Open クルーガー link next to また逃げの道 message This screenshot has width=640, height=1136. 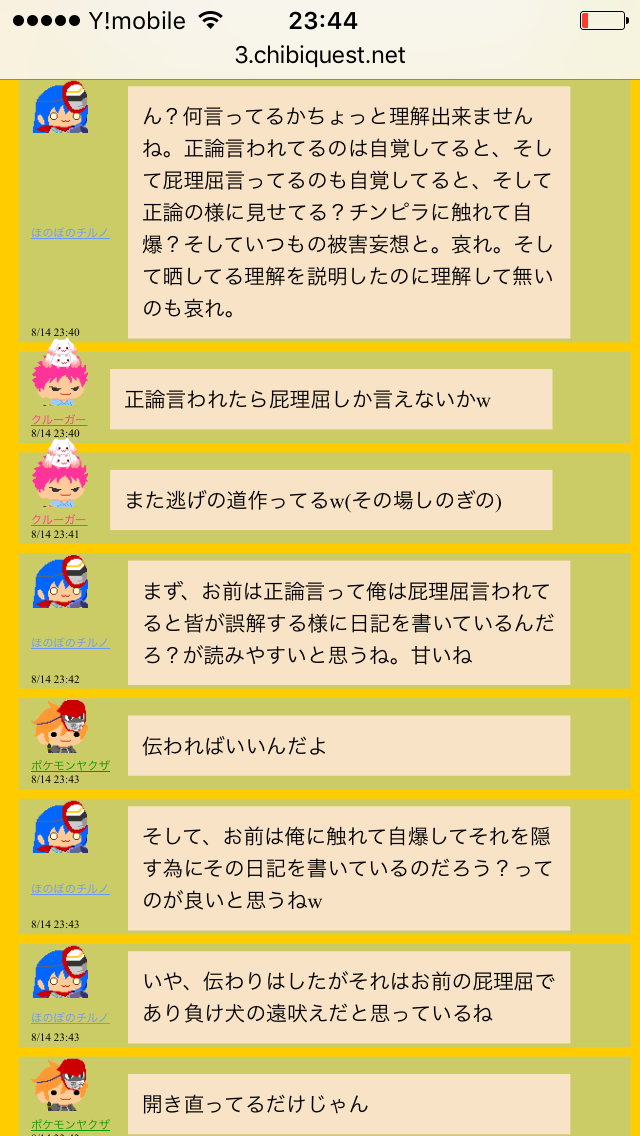pyautogui.click(x=59, y=520)
